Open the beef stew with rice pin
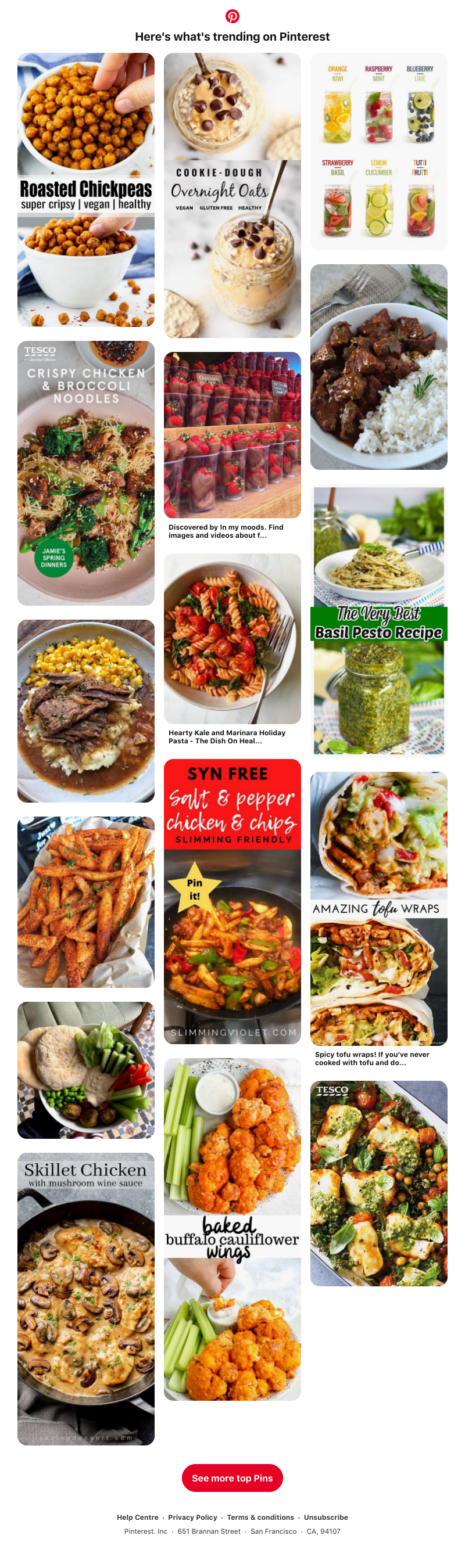 coord(378,366)
